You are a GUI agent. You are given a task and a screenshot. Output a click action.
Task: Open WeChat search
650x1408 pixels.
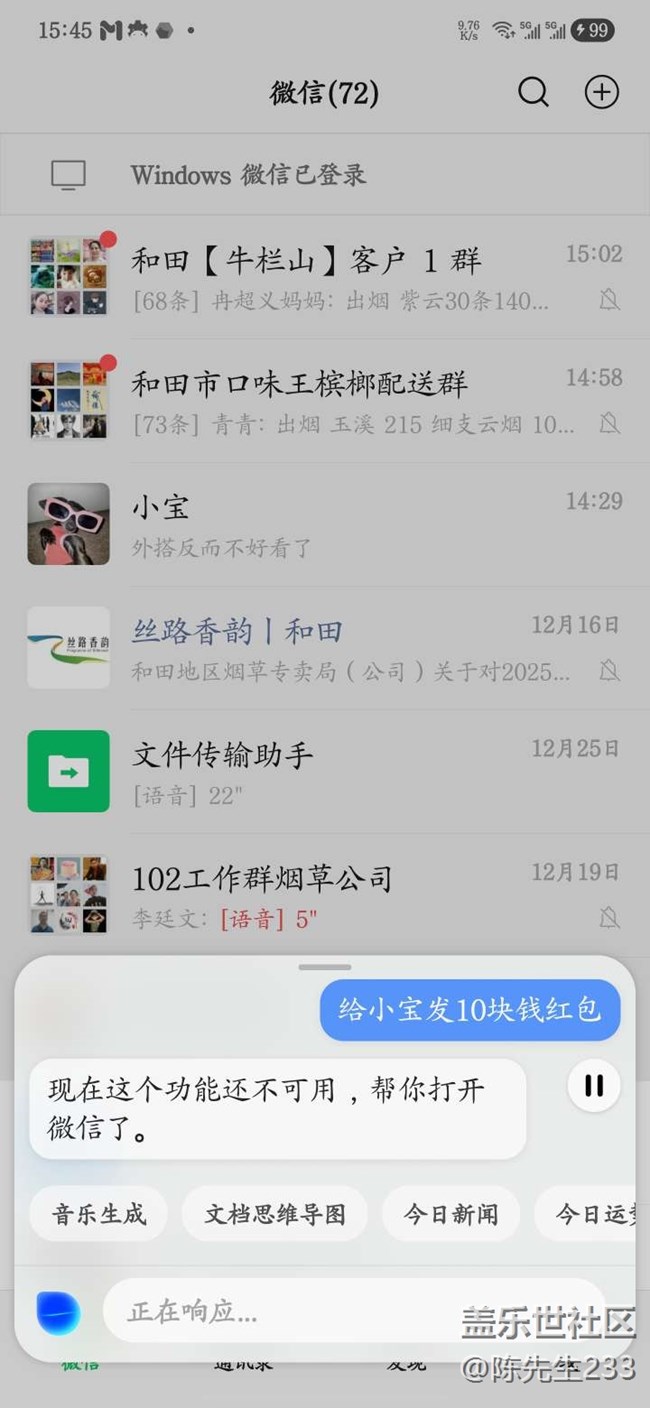tap(533, 93)
